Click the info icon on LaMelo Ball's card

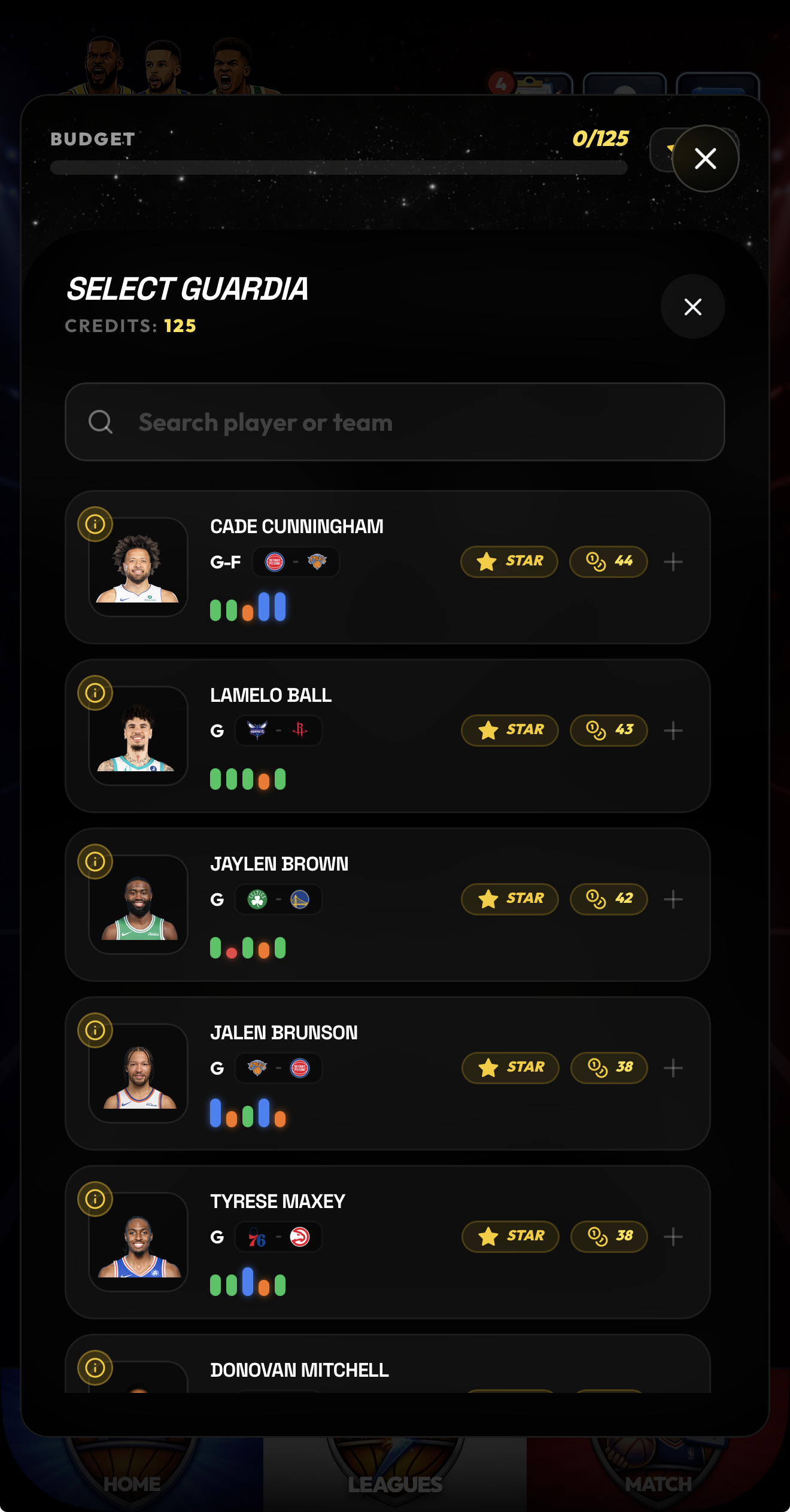point(96,692)
